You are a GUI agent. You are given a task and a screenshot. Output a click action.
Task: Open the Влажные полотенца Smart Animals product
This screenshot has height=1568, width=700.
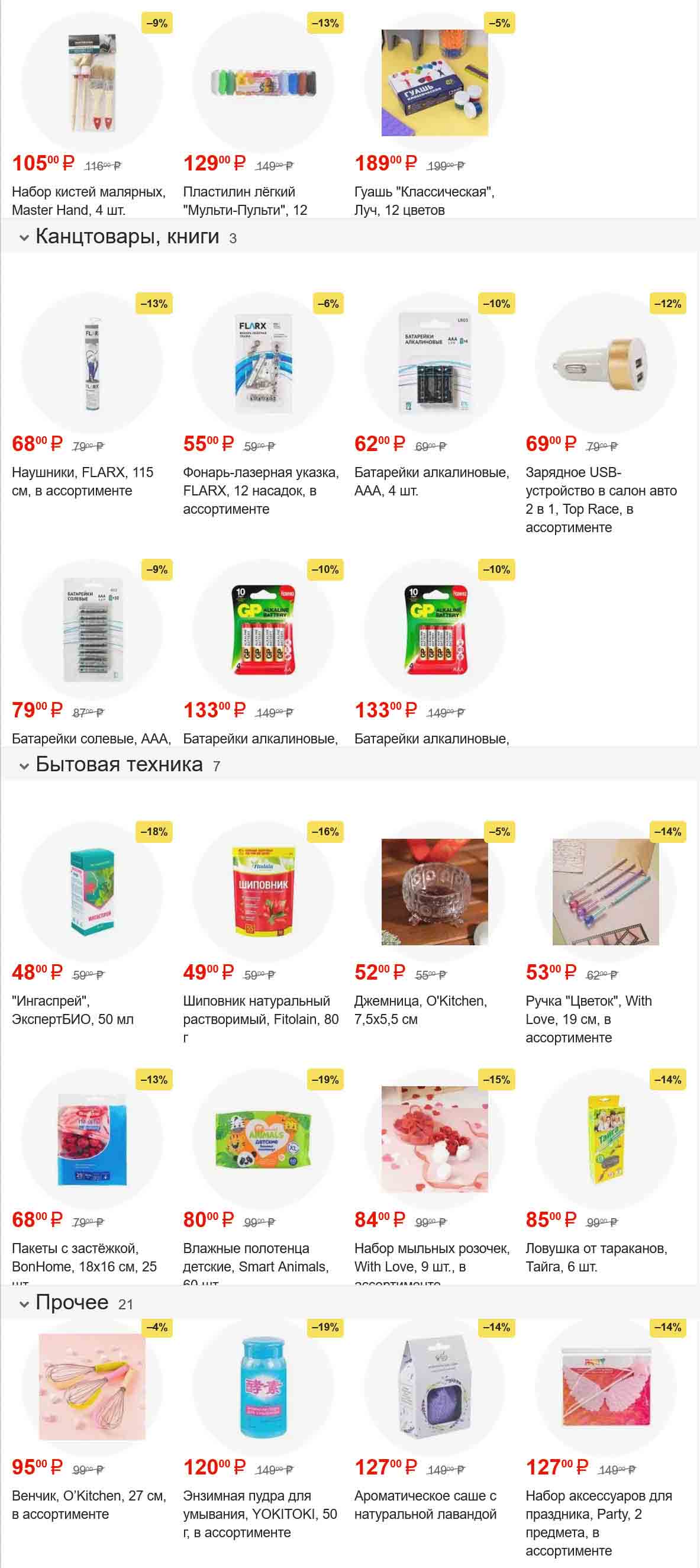263,1139
